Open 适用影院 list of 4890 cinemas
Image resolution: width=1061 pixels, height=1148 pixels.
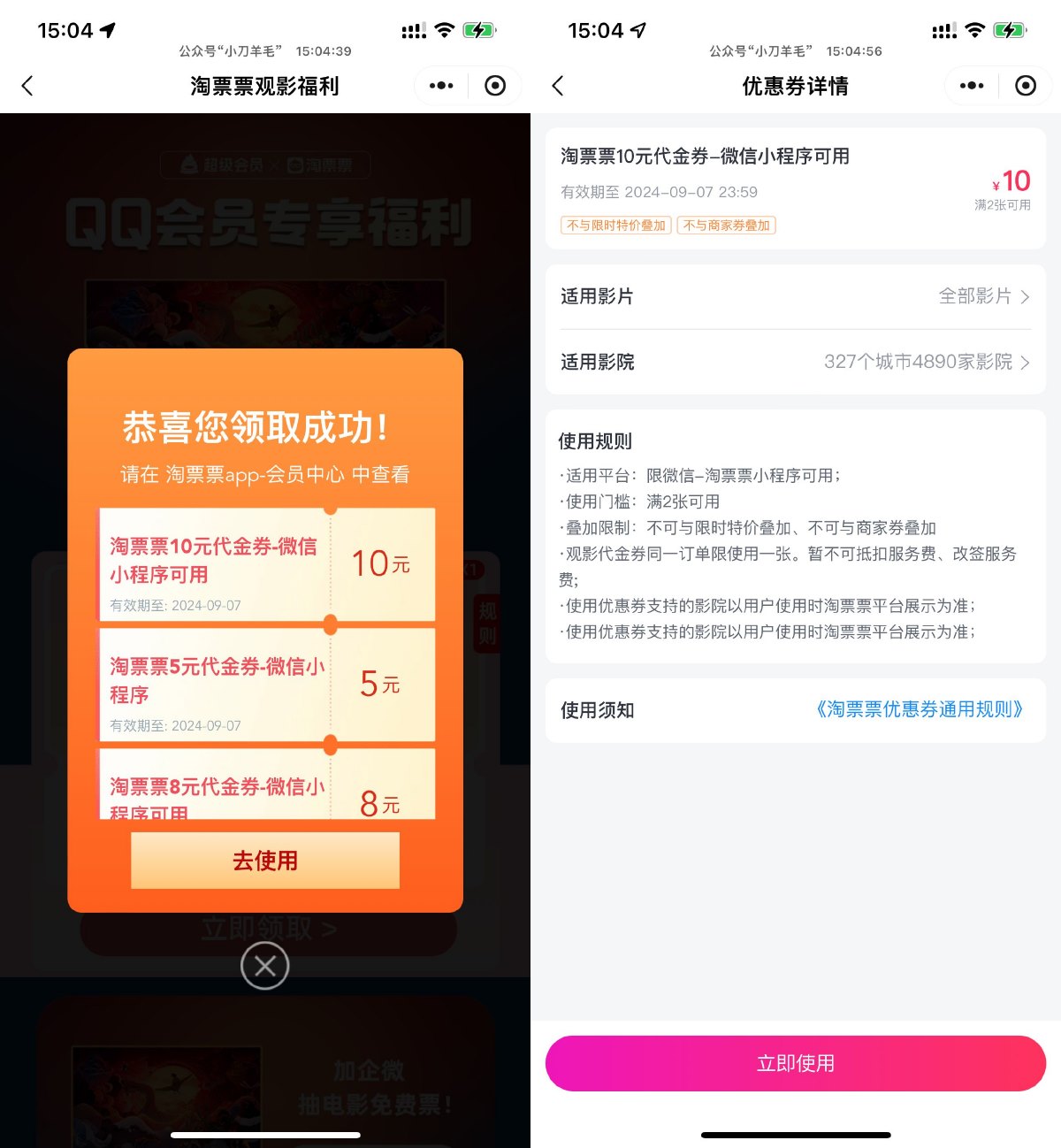tap(796, 362)
